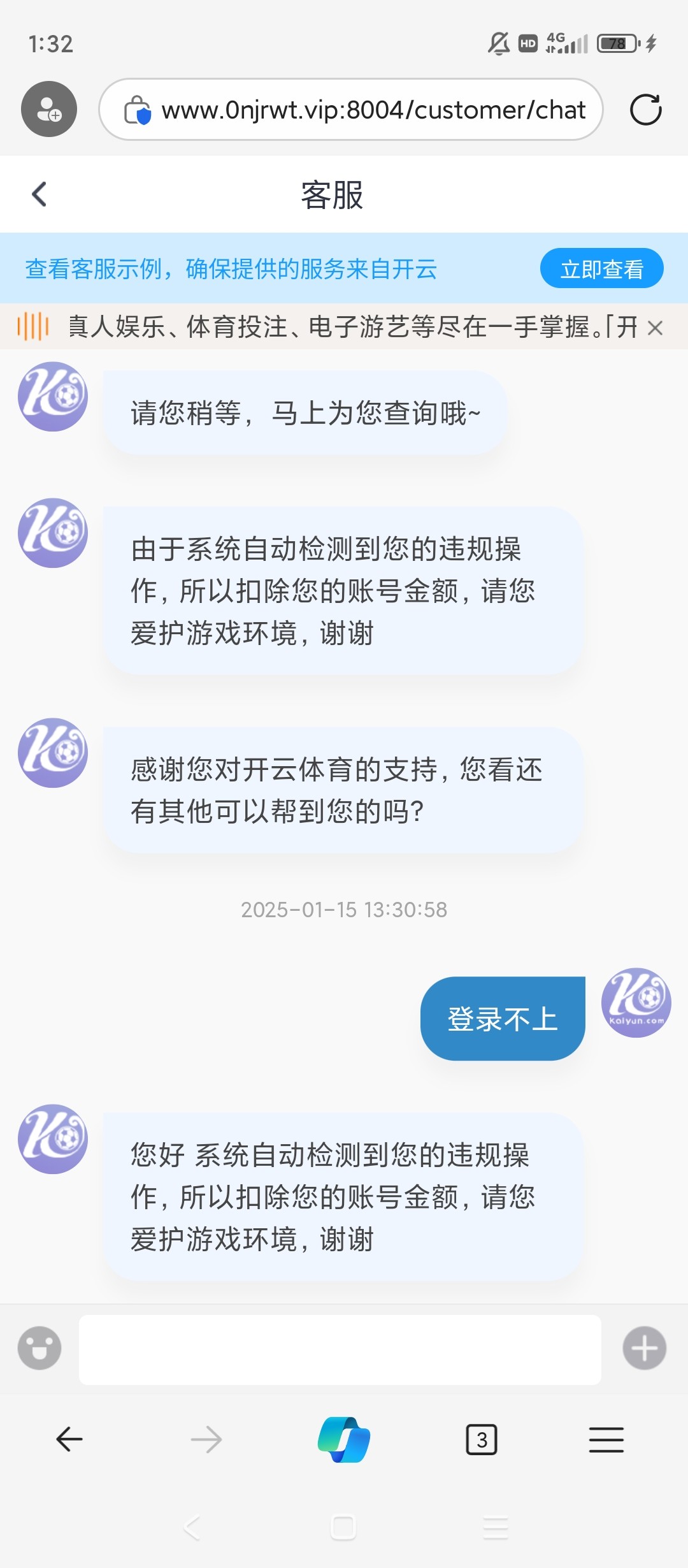
Task: Open the plus attachment menu
Action: [644, 1347]
